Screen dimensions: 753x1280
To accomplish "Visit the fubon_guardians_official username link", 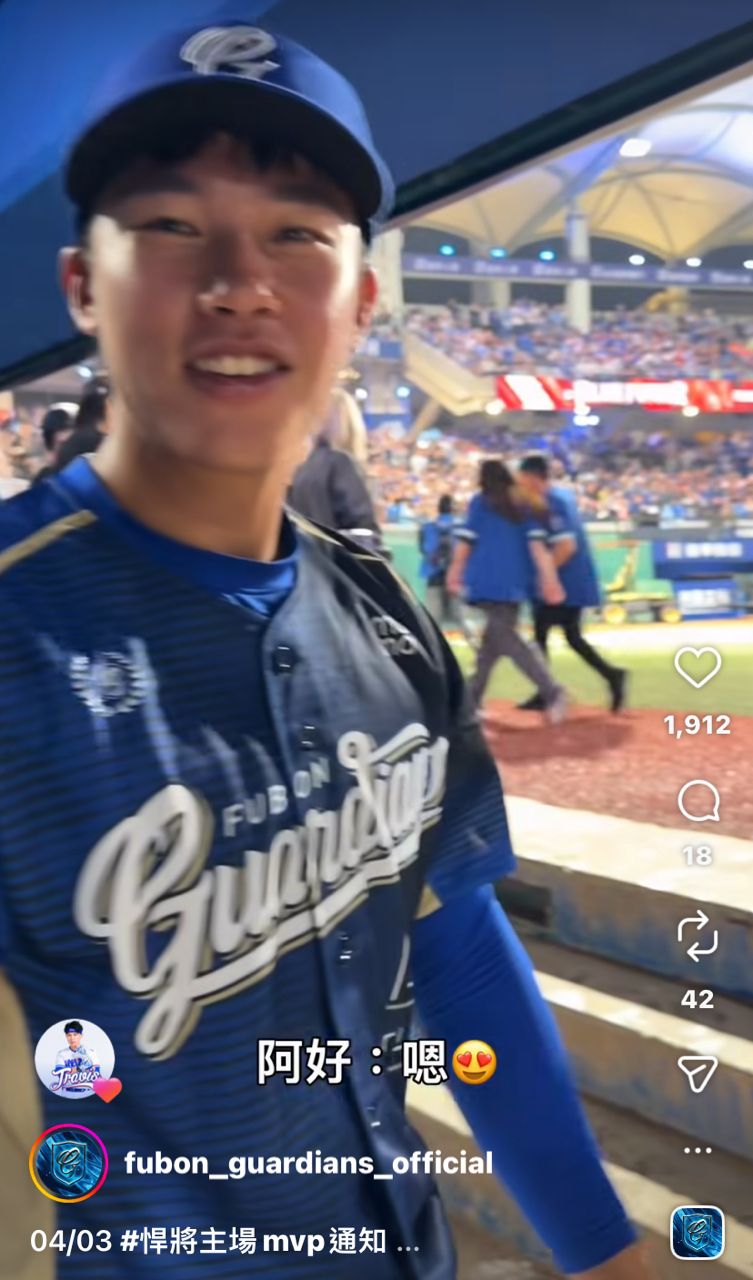I will coord(308,1163).
